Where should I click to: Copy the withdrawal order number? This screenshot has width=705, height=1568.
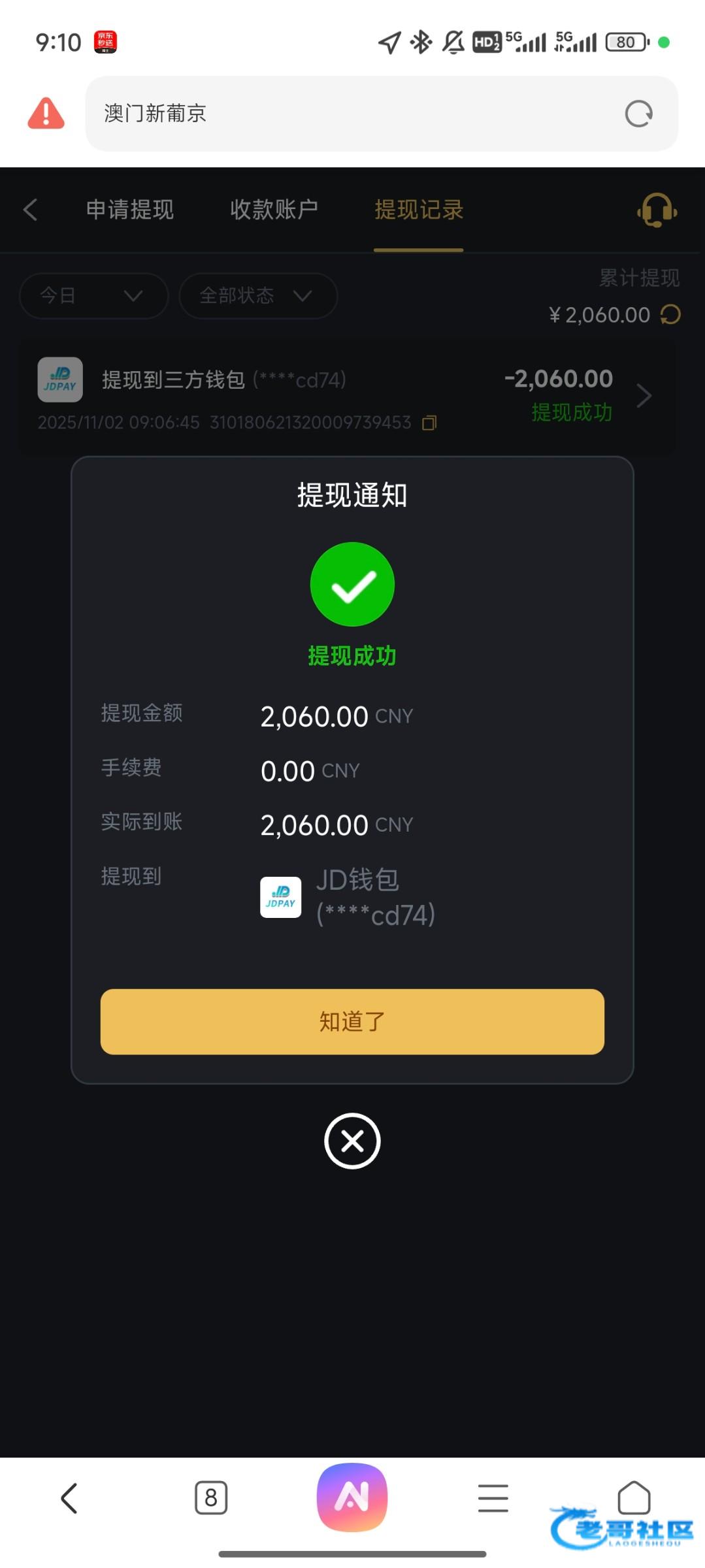coord(429,423)
